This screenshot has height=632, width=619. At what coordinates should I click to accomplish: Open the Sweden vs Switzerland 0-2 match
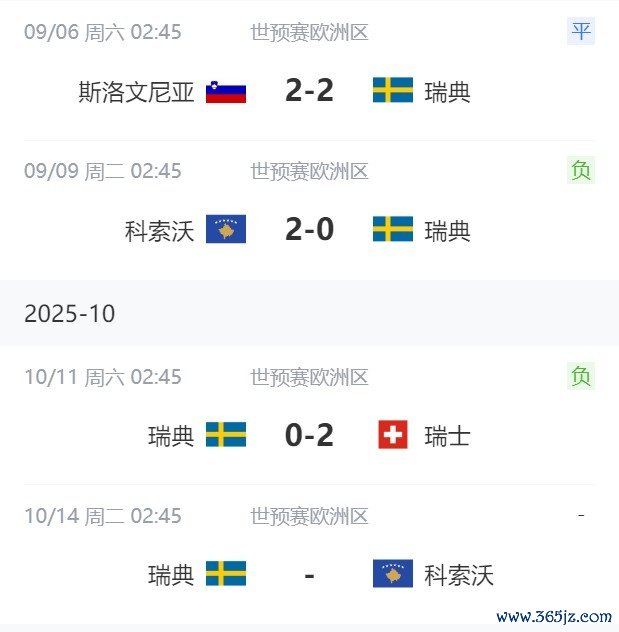click(x=309, y=435)
